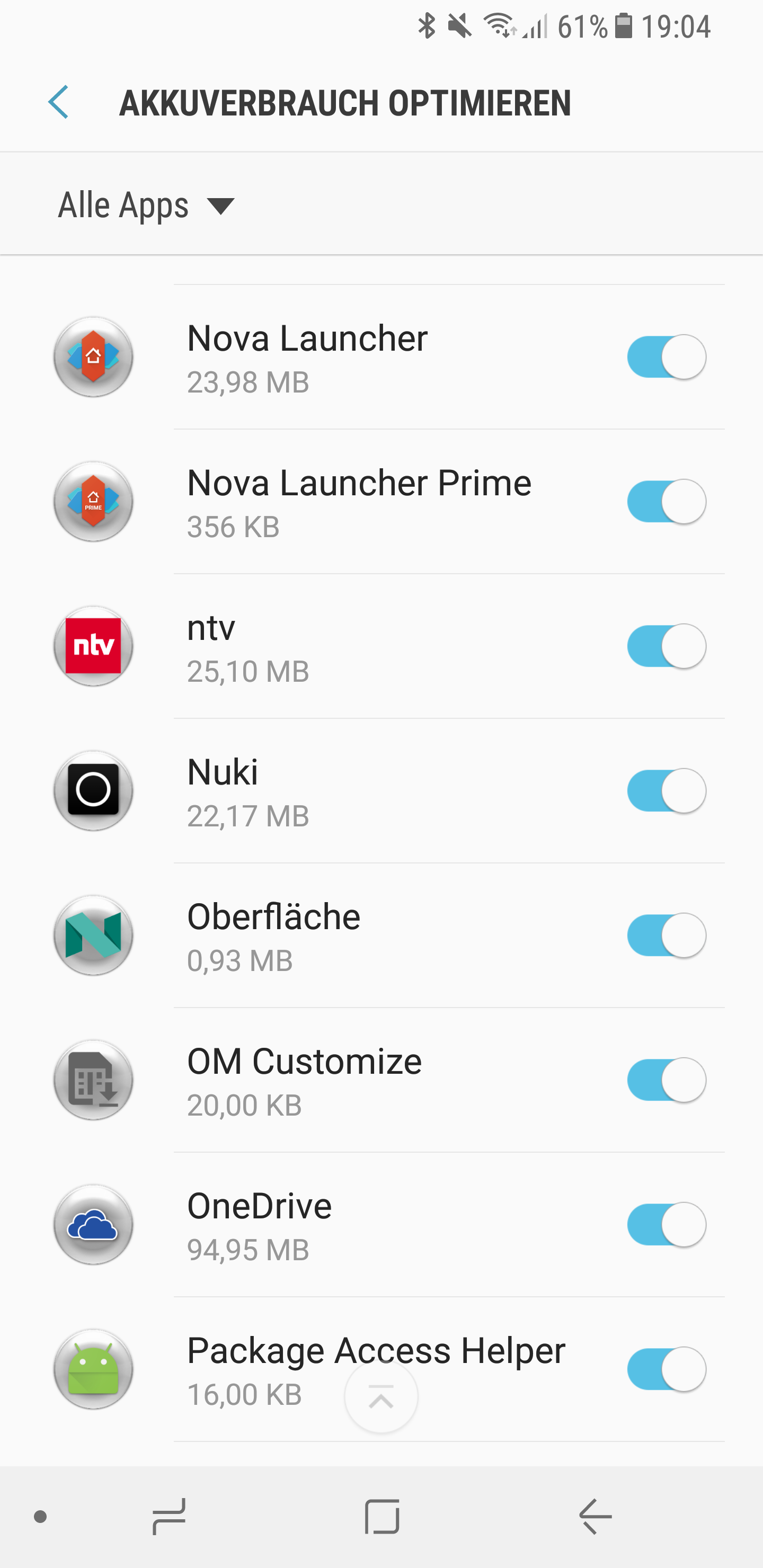The width and height of the screenshot is (763, 1568).
Task: Go back from Akkuverbrauch optimieren
Action: pos(58,102)
